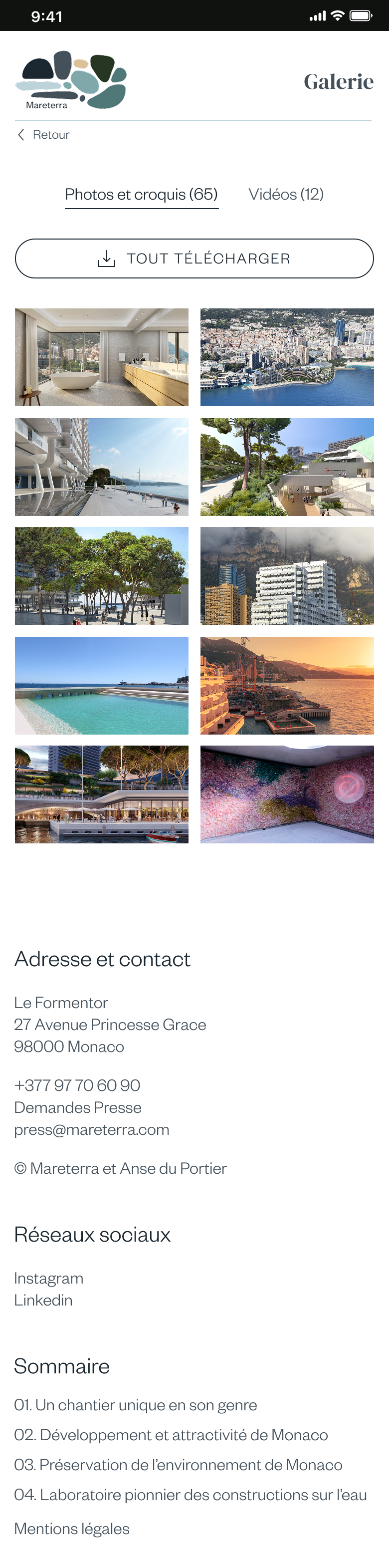
Task: Open the Instagram link
Action: pyautogui.click(x=49, y=1278)
